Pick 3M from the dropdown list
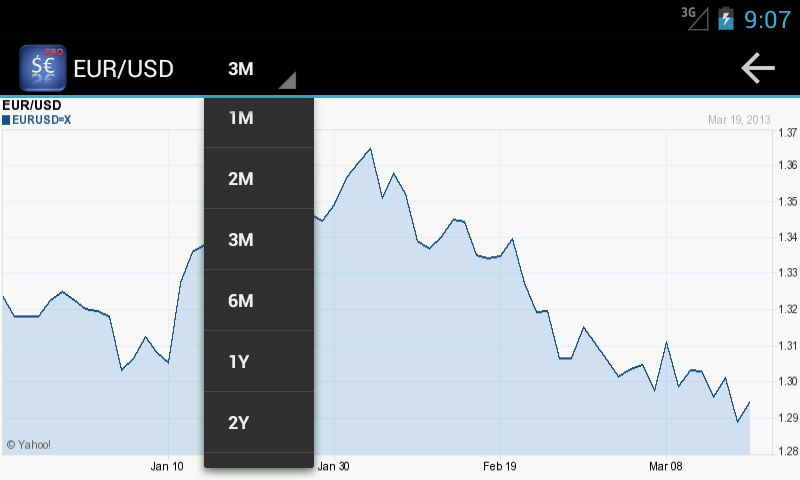 259,239
